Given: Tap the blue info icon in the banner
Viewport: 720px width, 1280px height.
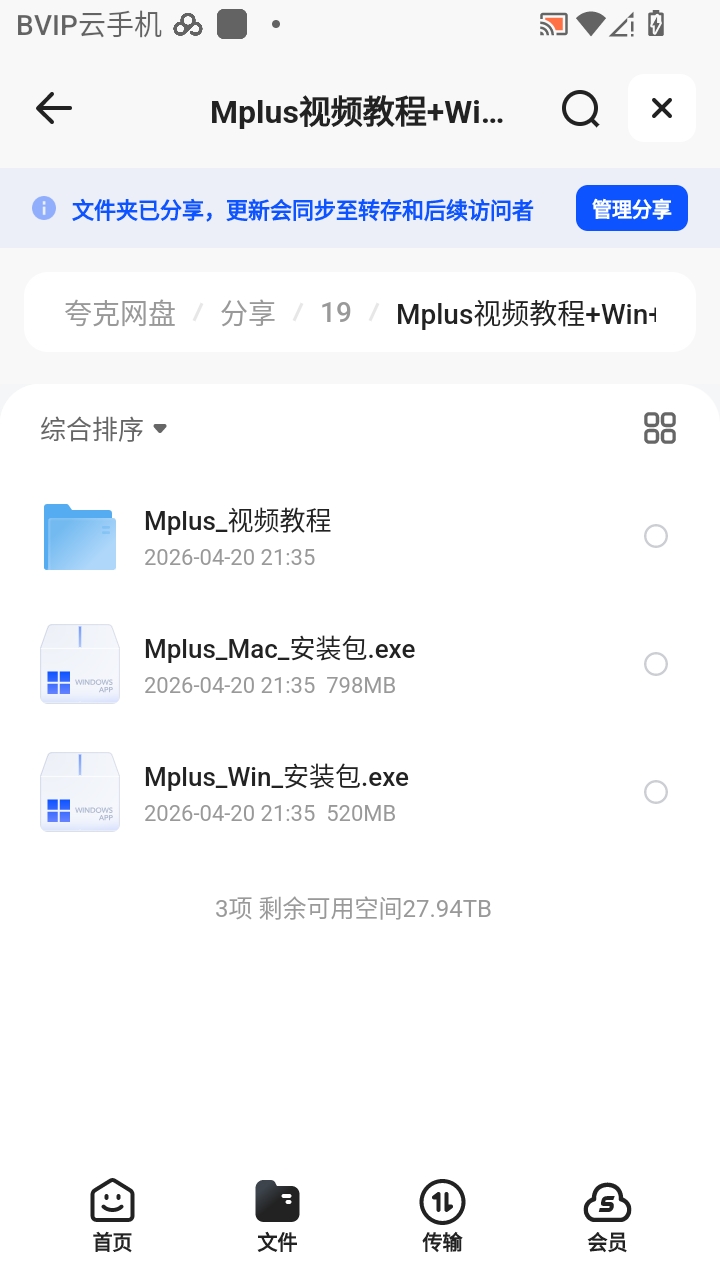Looking at the screenshot, I should click(44, 207).
